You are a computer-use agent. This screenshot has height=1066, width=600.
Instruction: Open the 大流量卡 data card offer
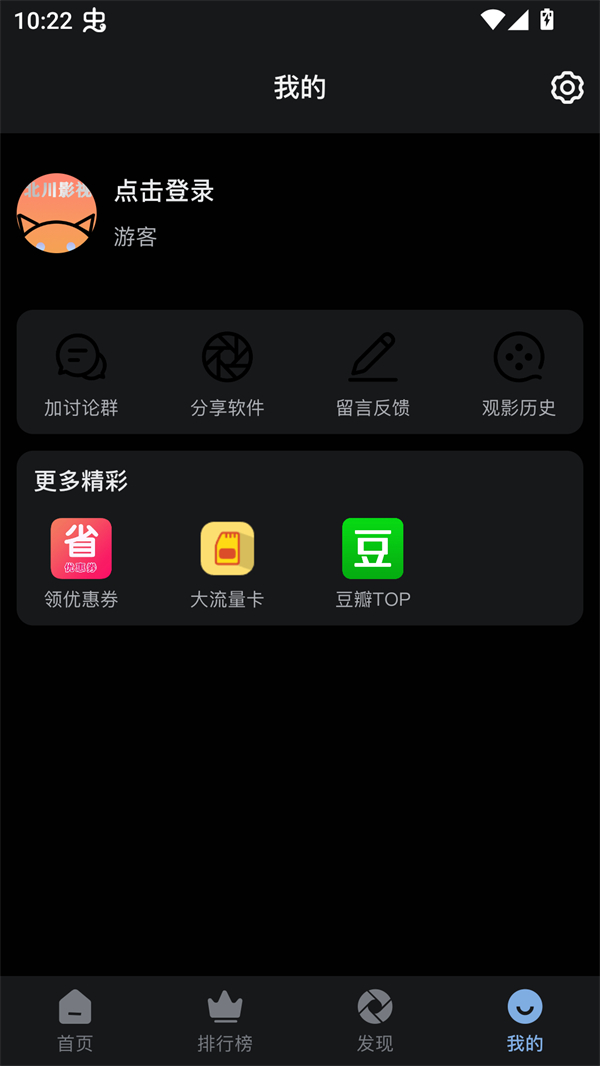click(227, 563)
